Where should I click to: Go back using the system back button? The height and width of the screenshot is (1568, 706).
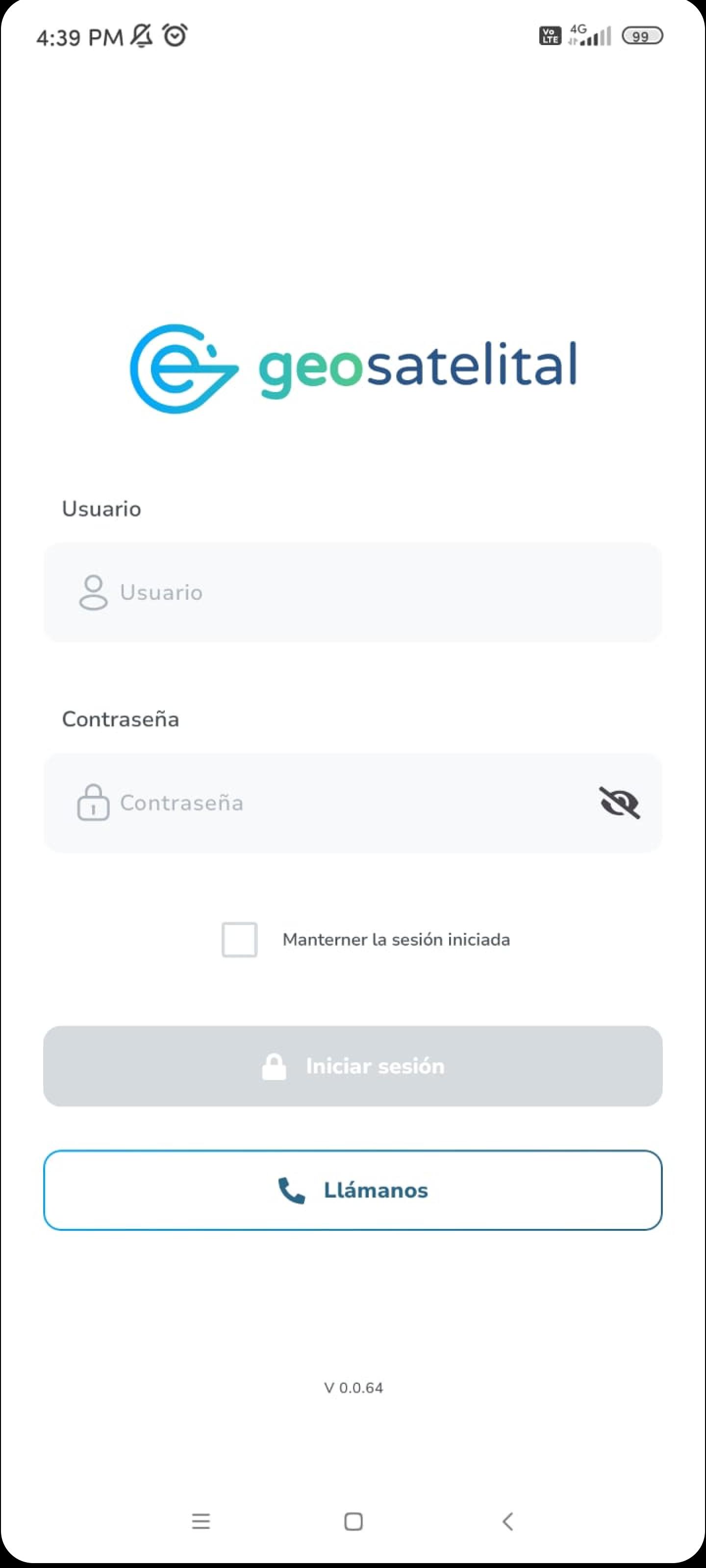pos(507,1521)
